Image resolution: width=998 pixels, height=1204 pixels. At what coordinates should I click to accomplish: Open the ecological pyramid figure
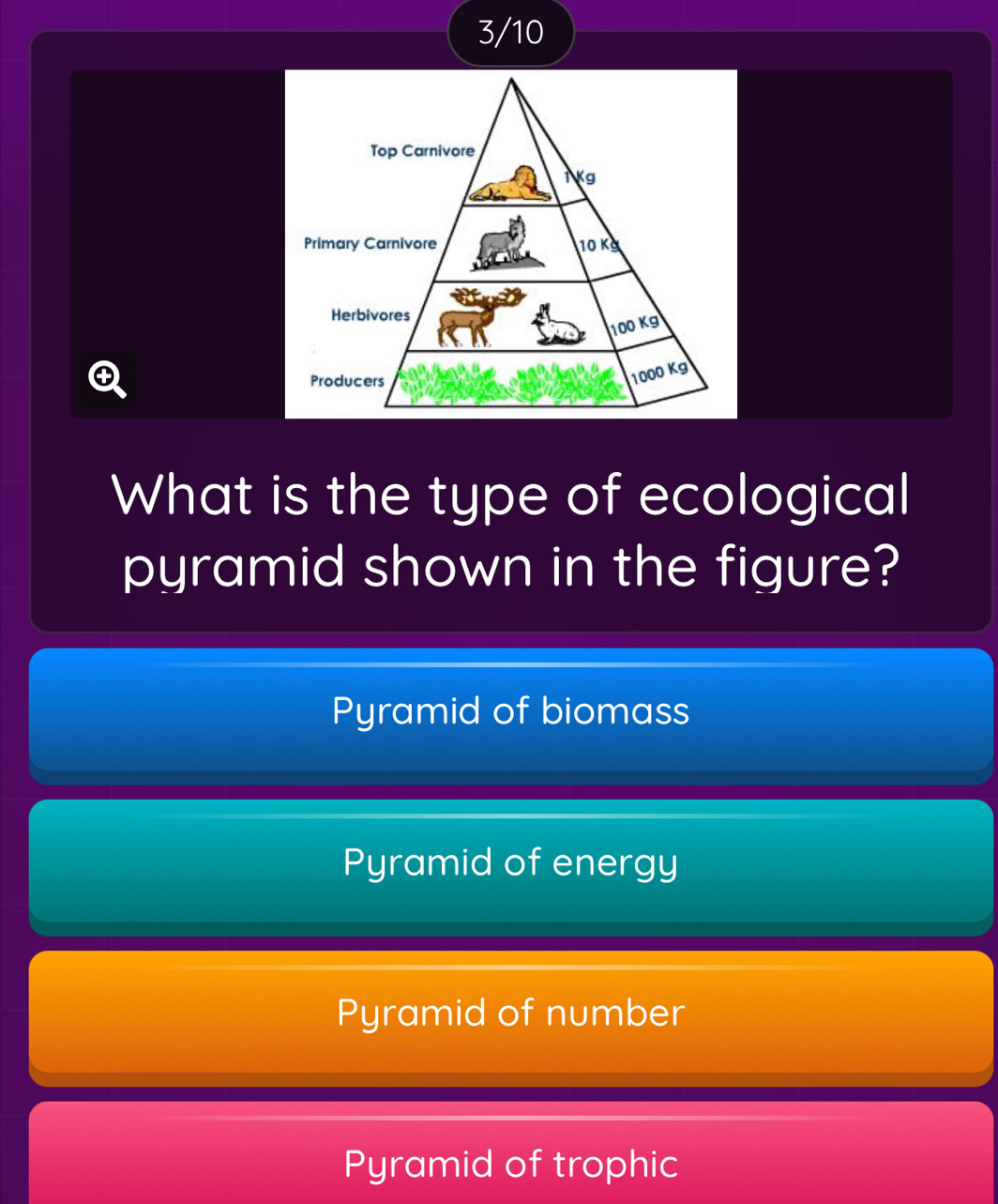pyautogui.click(x=511, y=242)
